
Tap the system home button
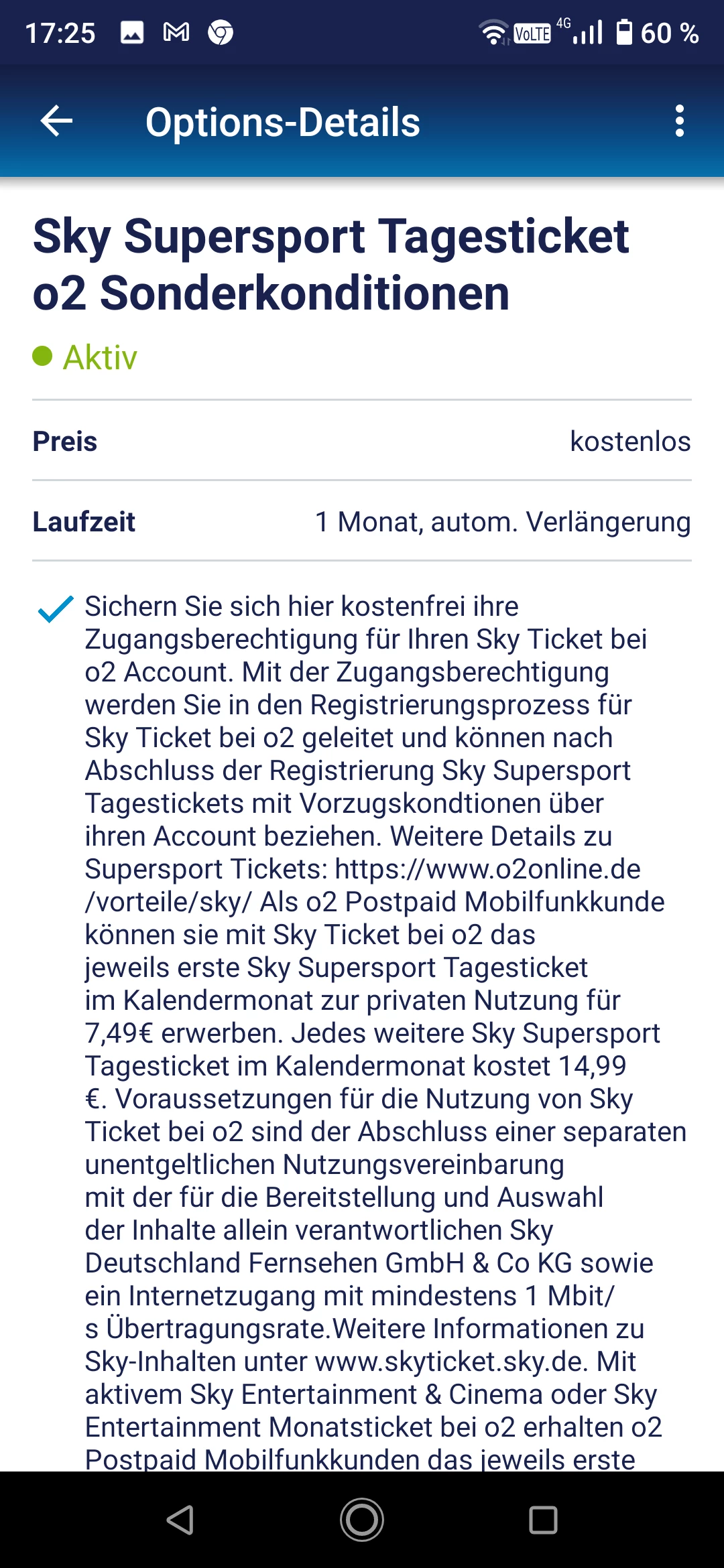pos(362,1520)
